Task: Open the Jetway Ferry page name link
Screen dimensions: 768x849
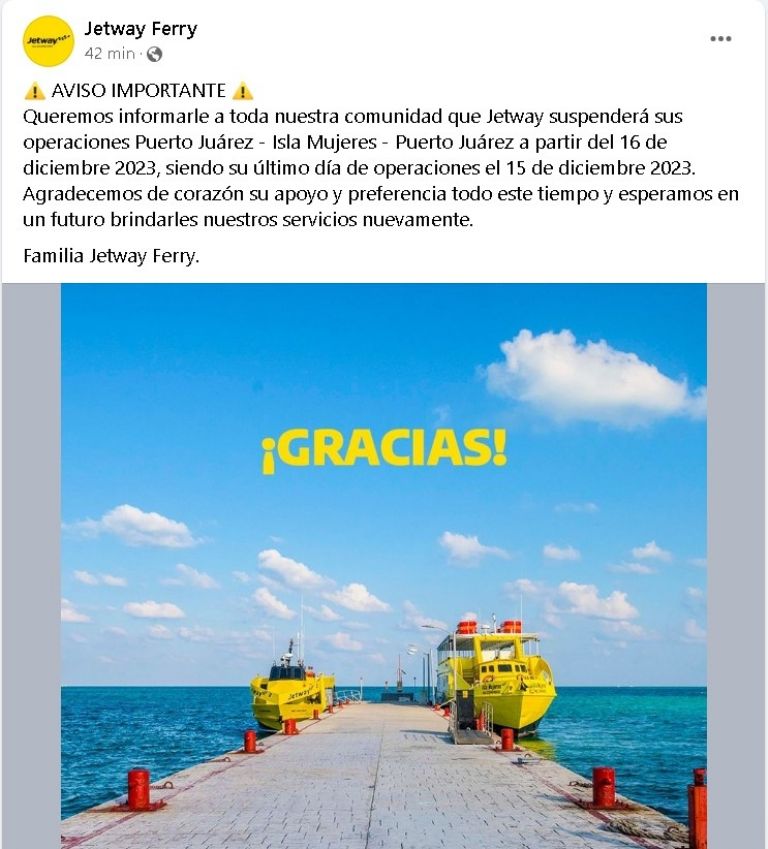Action: pos(140,29)
